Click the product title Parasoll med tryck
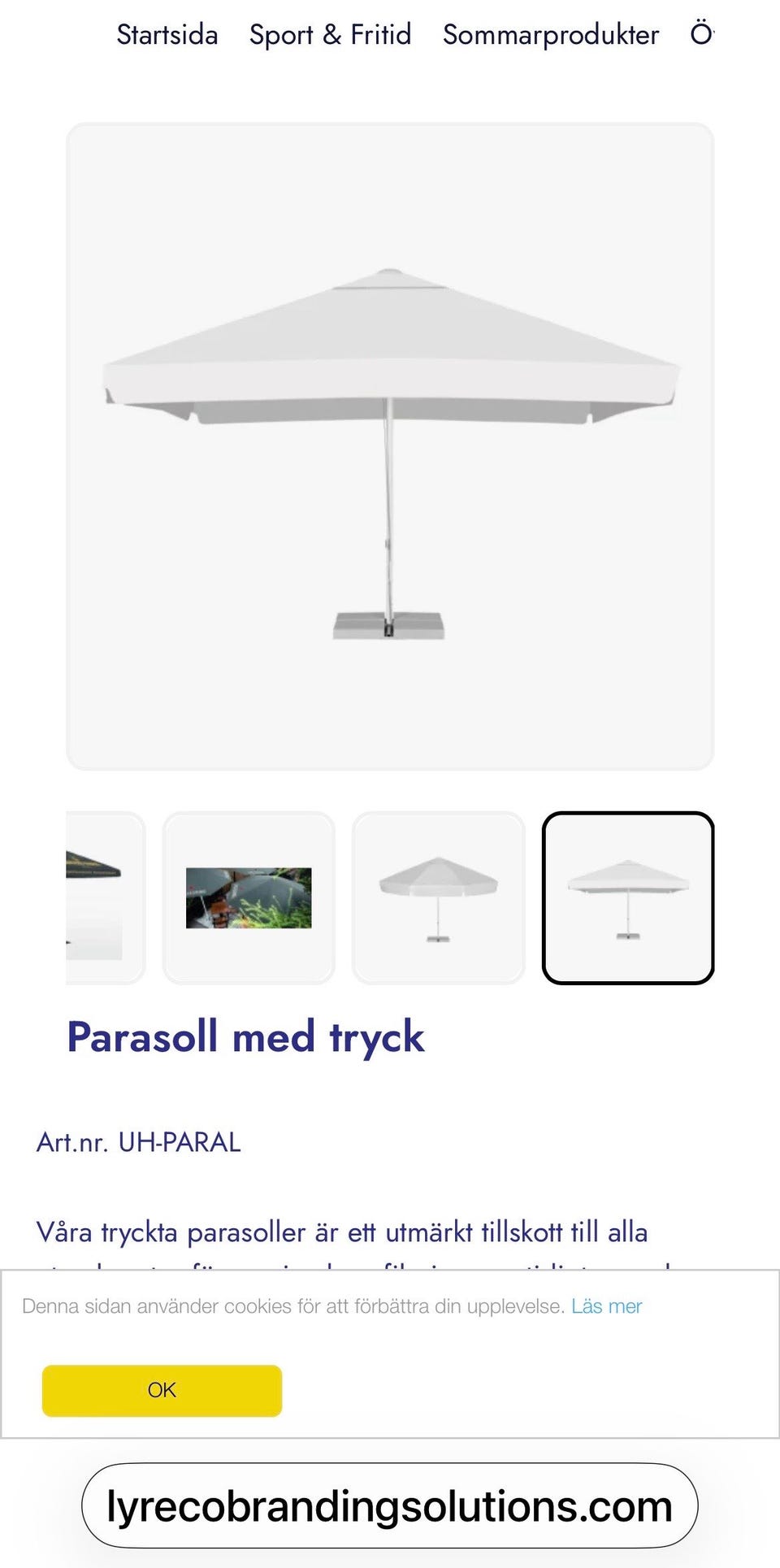The height and width of the screenshot is (1568, 780). pos(245,1036)
